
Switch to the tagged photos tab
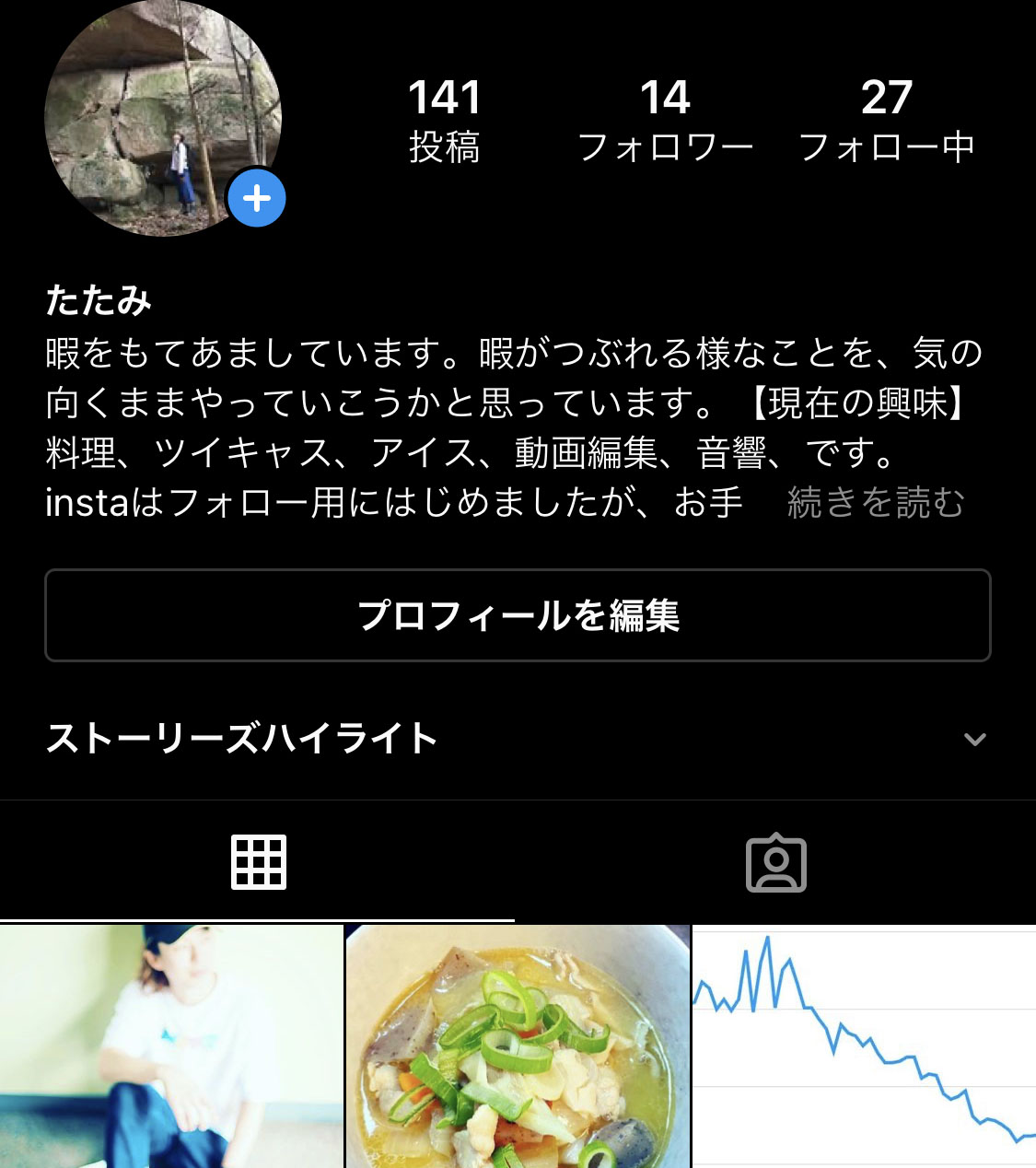coord(775,862)
